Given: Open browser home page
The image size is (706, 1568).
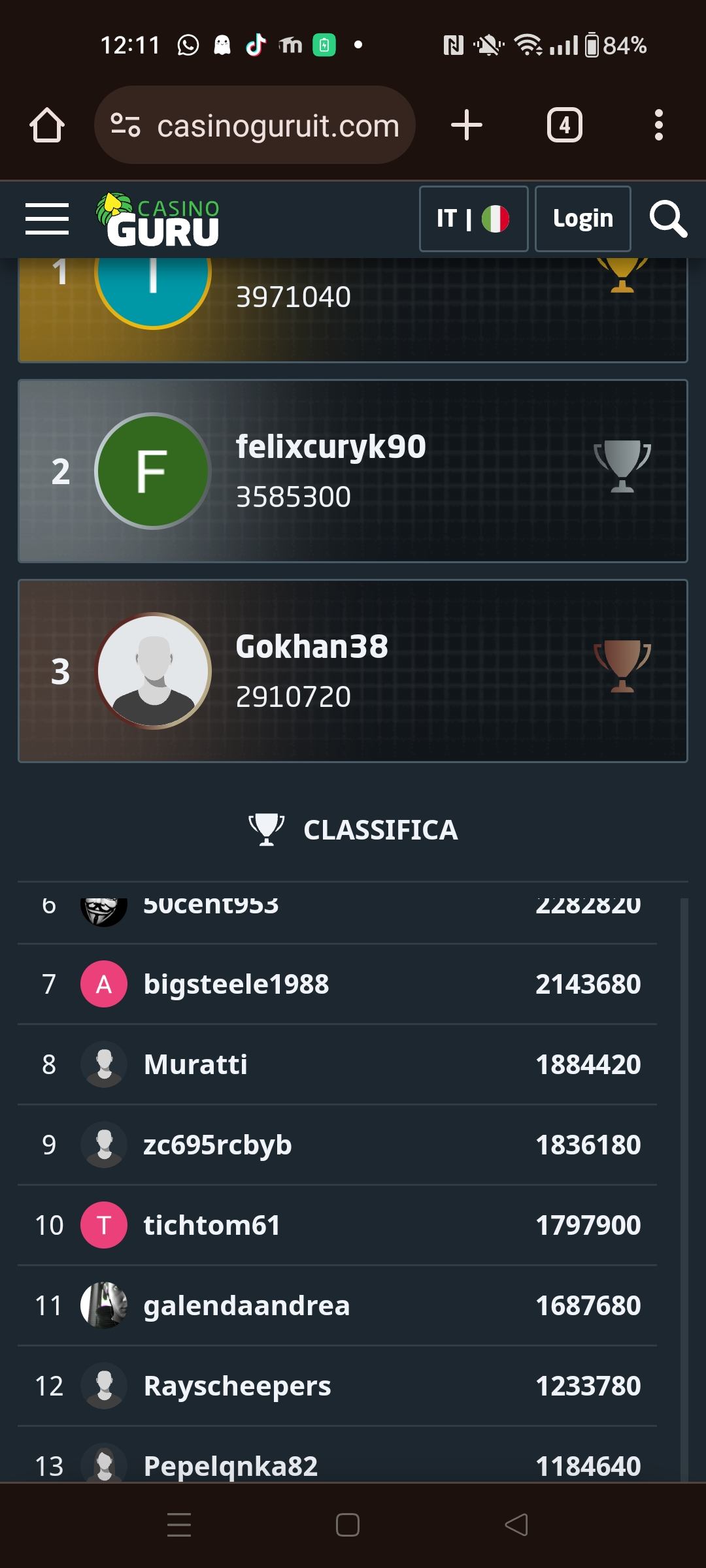Looking at the screenshot, I should [x=47, y=125].
